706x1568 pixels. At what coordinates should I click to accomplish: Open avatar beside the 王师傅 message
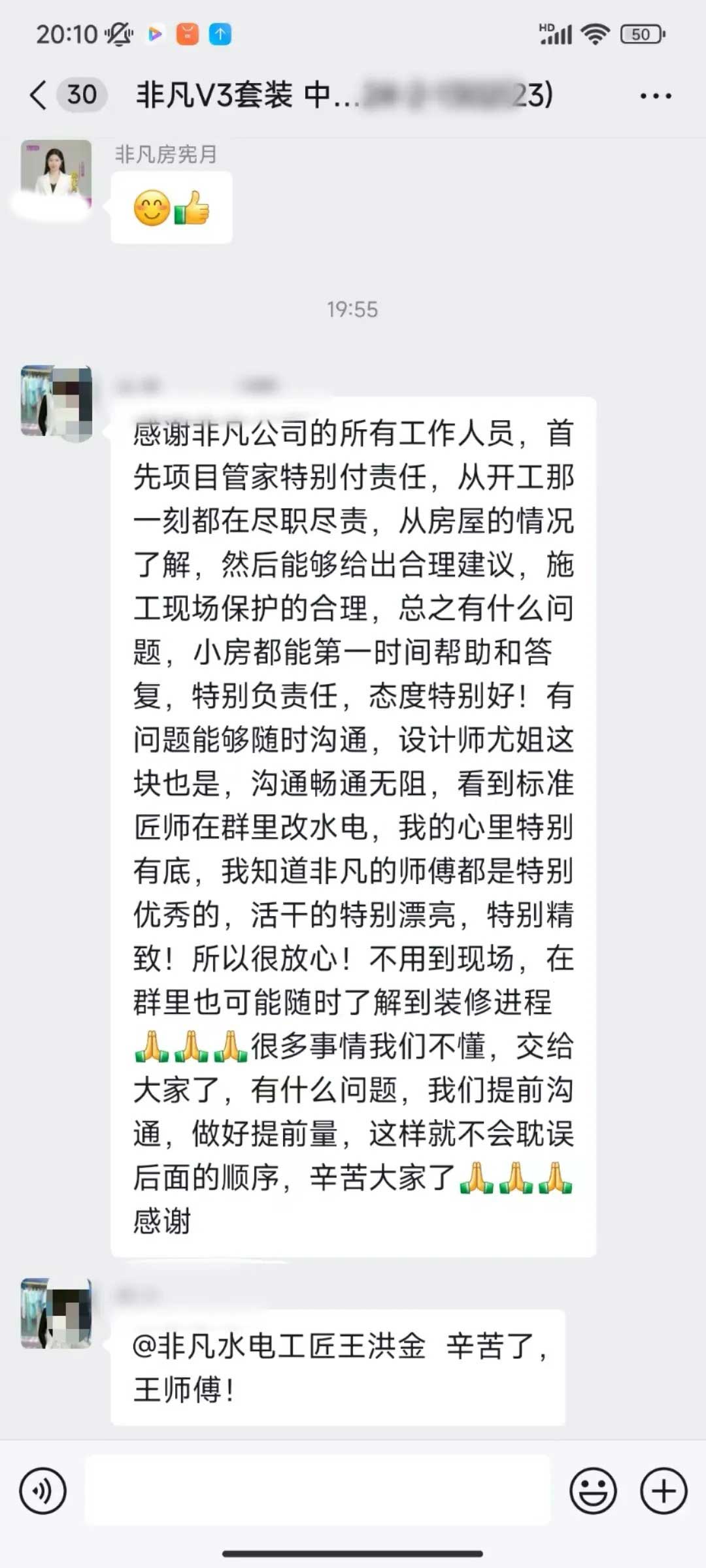56,1313
